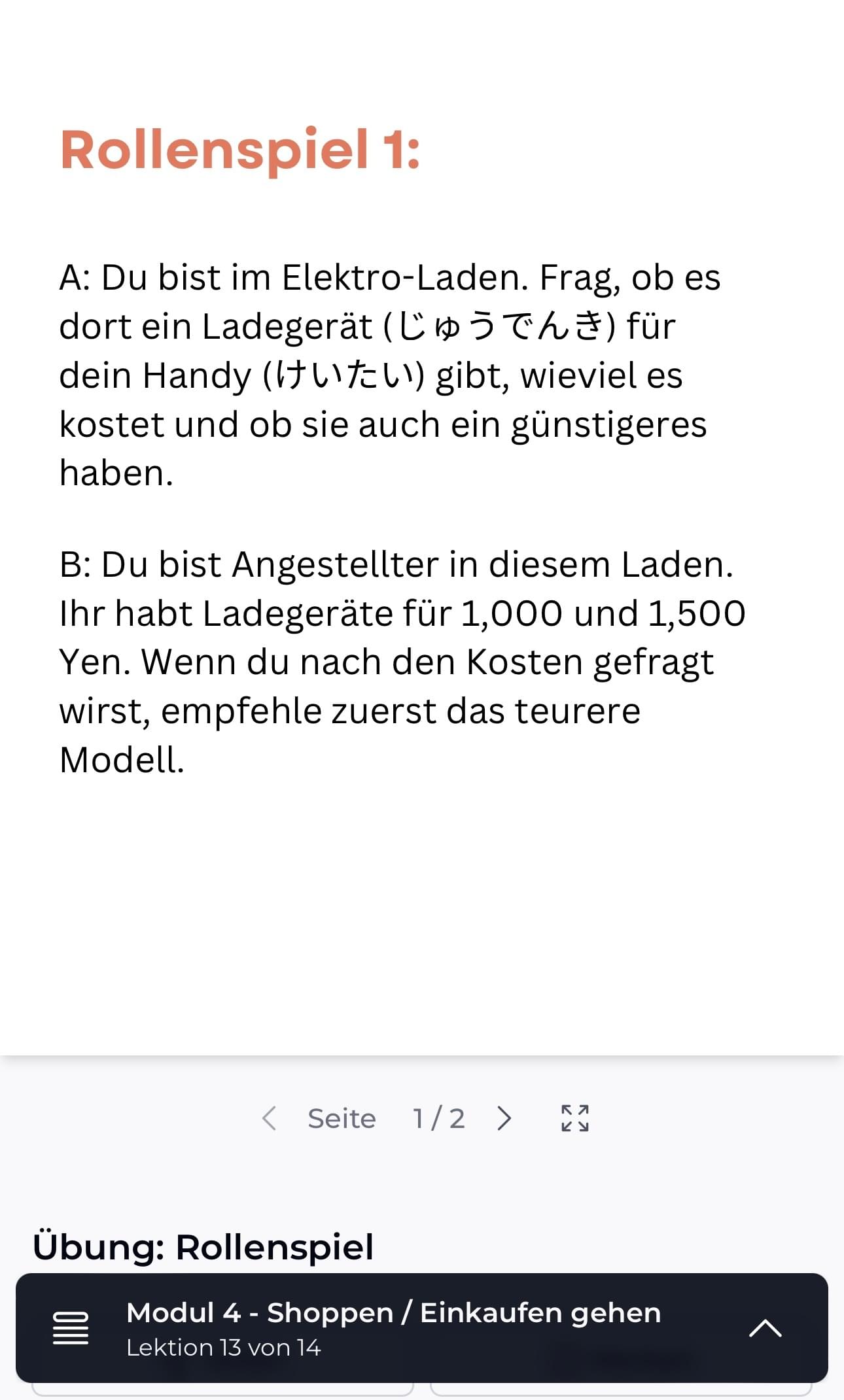This screenshot has width=844, height=1400.
Task: Expand the Modul 4 lesson bar
Action: coord(765,1328)
